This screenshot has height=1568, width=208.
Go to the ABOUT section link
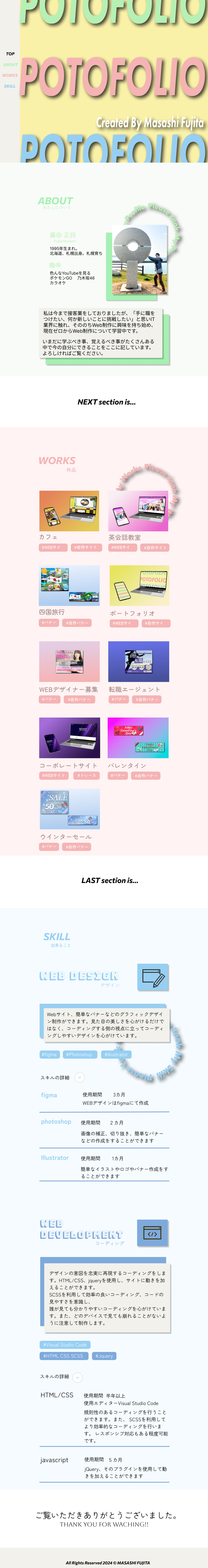point(10,64)
